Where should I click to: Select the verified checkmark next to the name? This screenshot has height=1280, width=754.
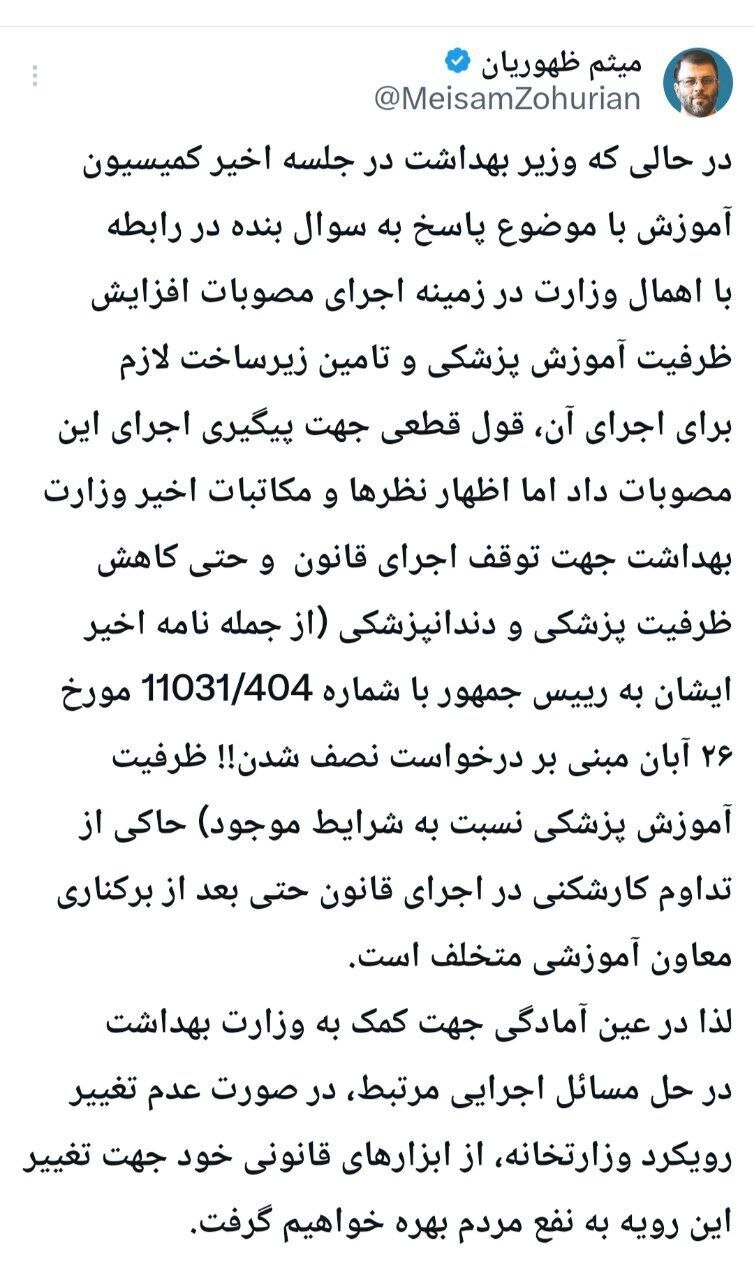coord(459,58)
